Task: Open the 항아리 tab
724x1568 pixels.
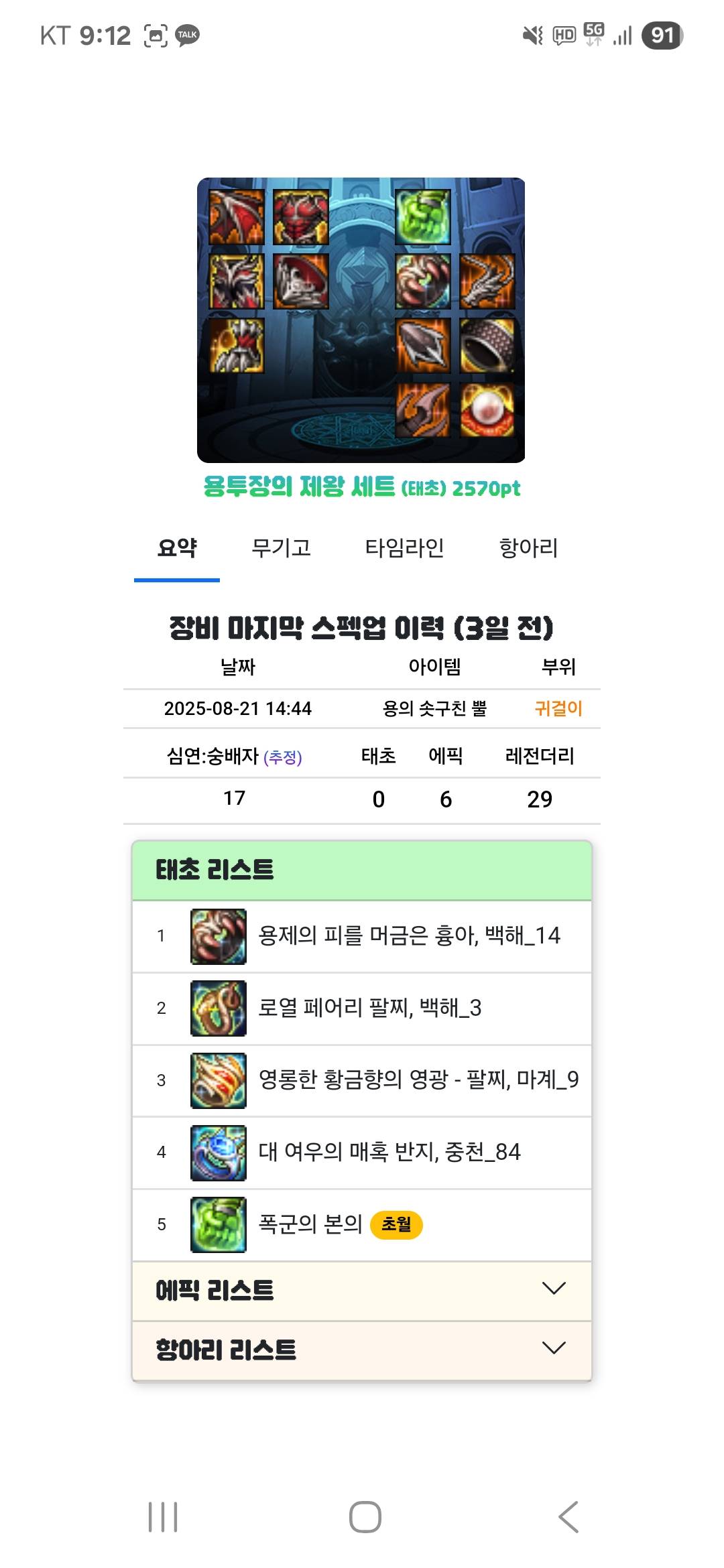Action: [528, 548]
